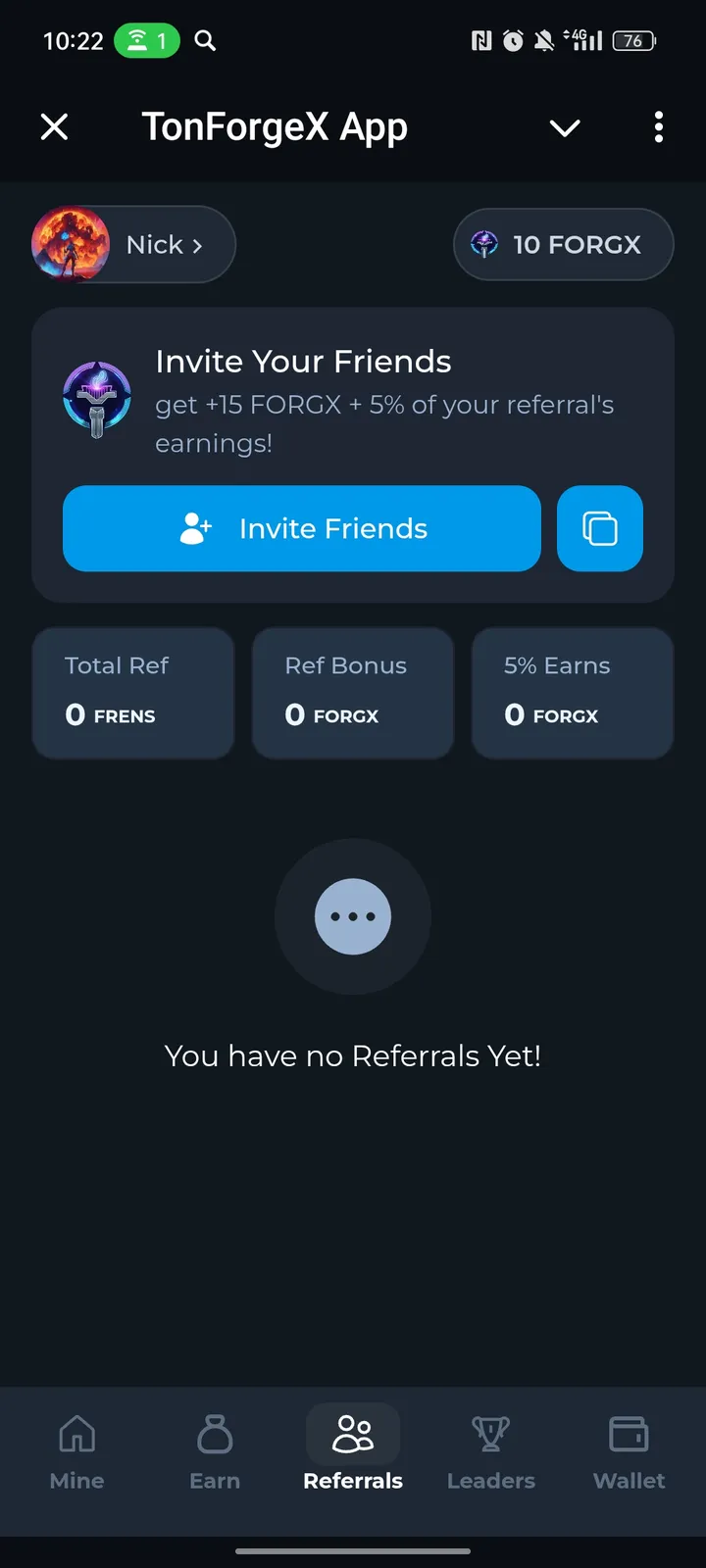This screenshot has width=706, height=1568.
Task: Open the three-dot overflow menu
Action: (659, 126)
